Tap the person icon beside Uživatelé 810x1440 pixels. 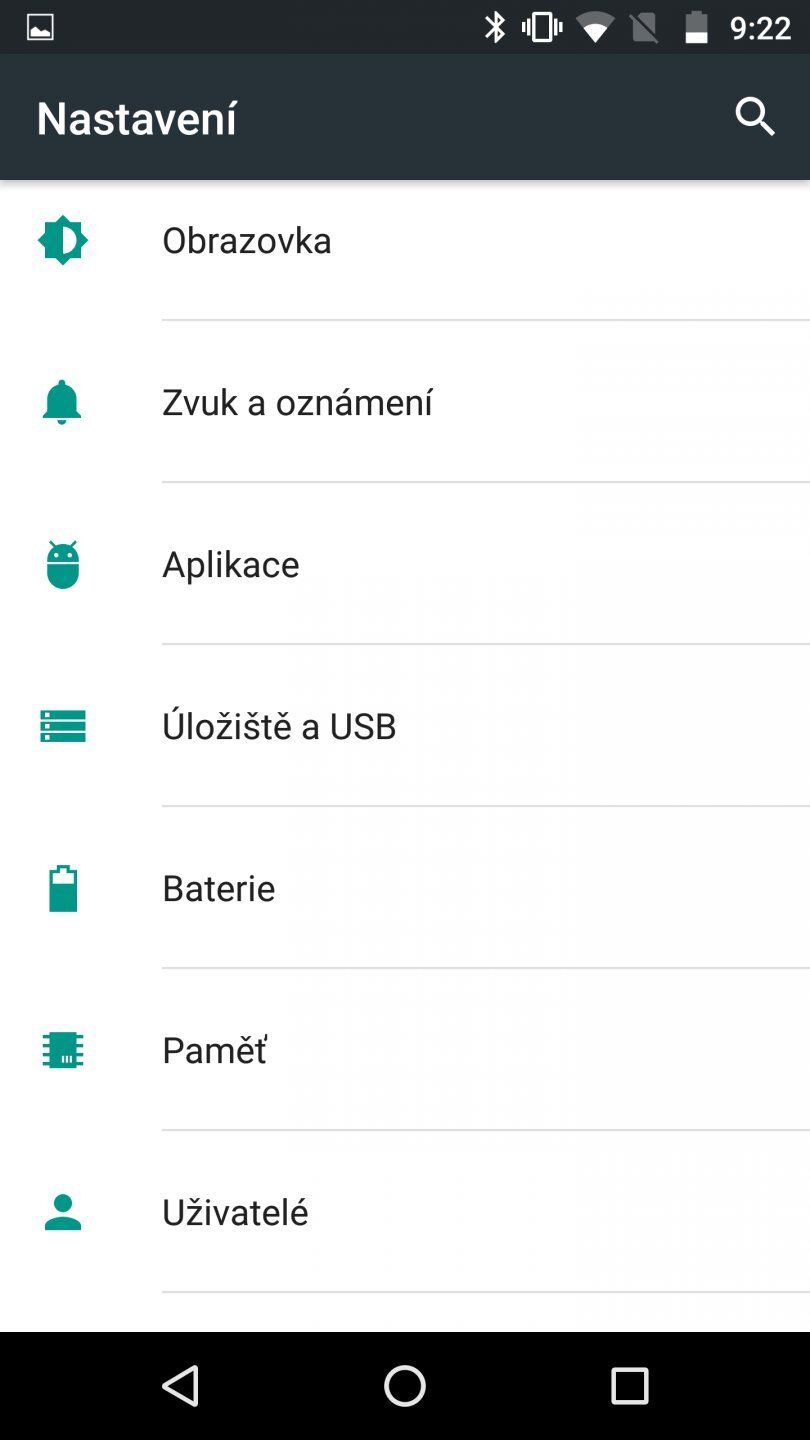(63, 1212)
